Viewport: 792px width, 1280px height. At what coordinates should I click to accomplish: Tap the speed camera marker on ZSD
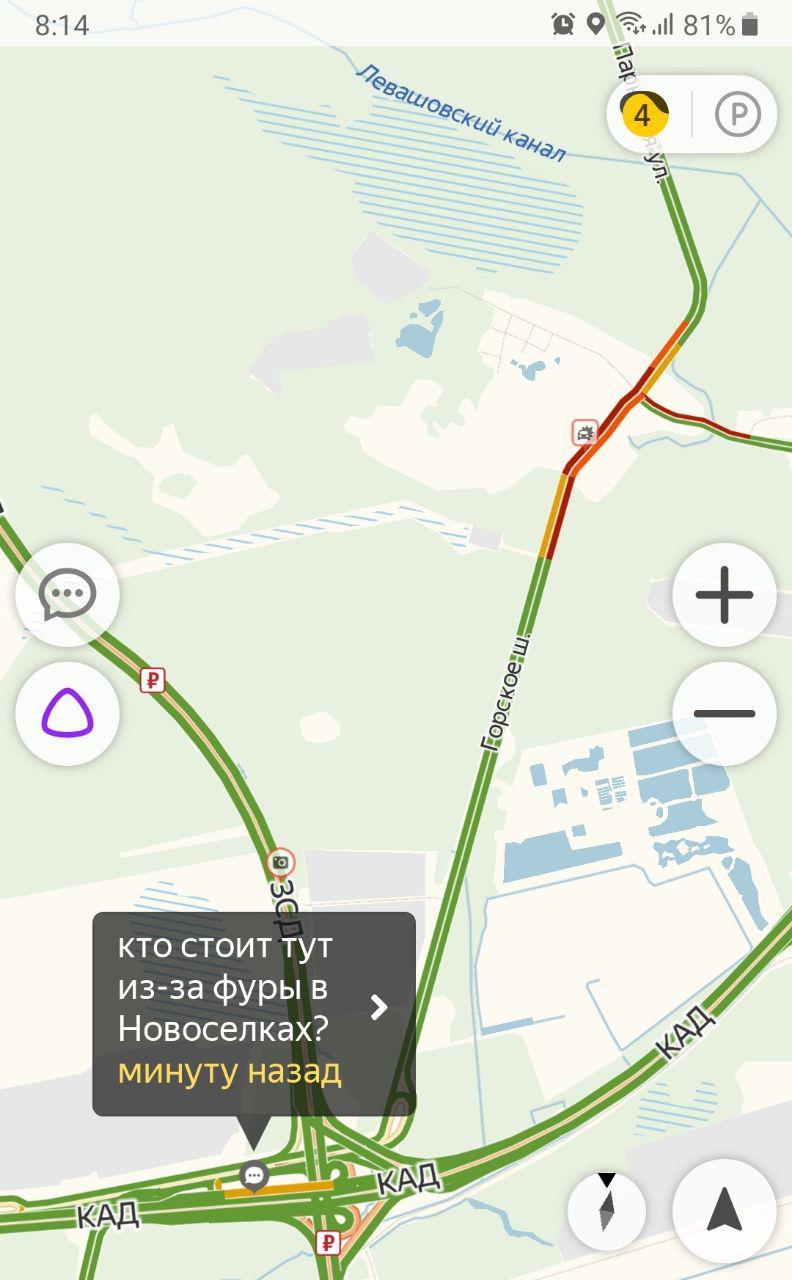coord(281,861)
